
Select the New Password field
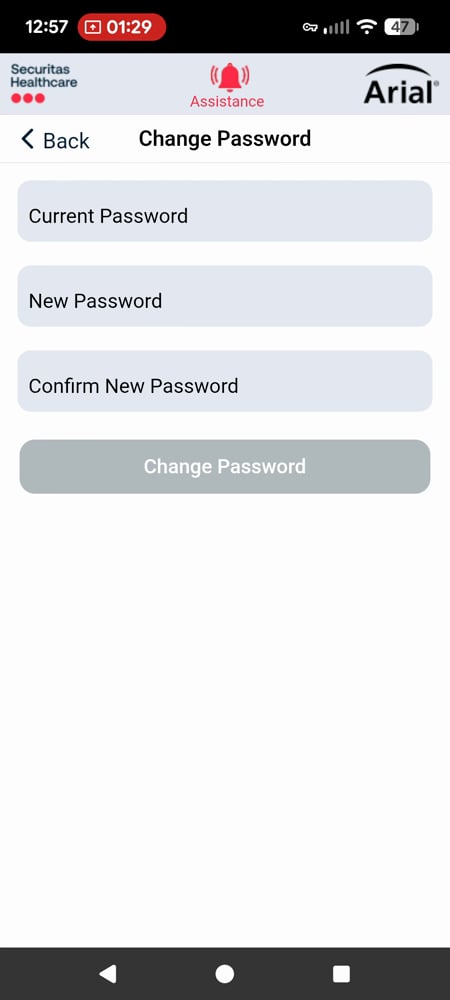225,296
